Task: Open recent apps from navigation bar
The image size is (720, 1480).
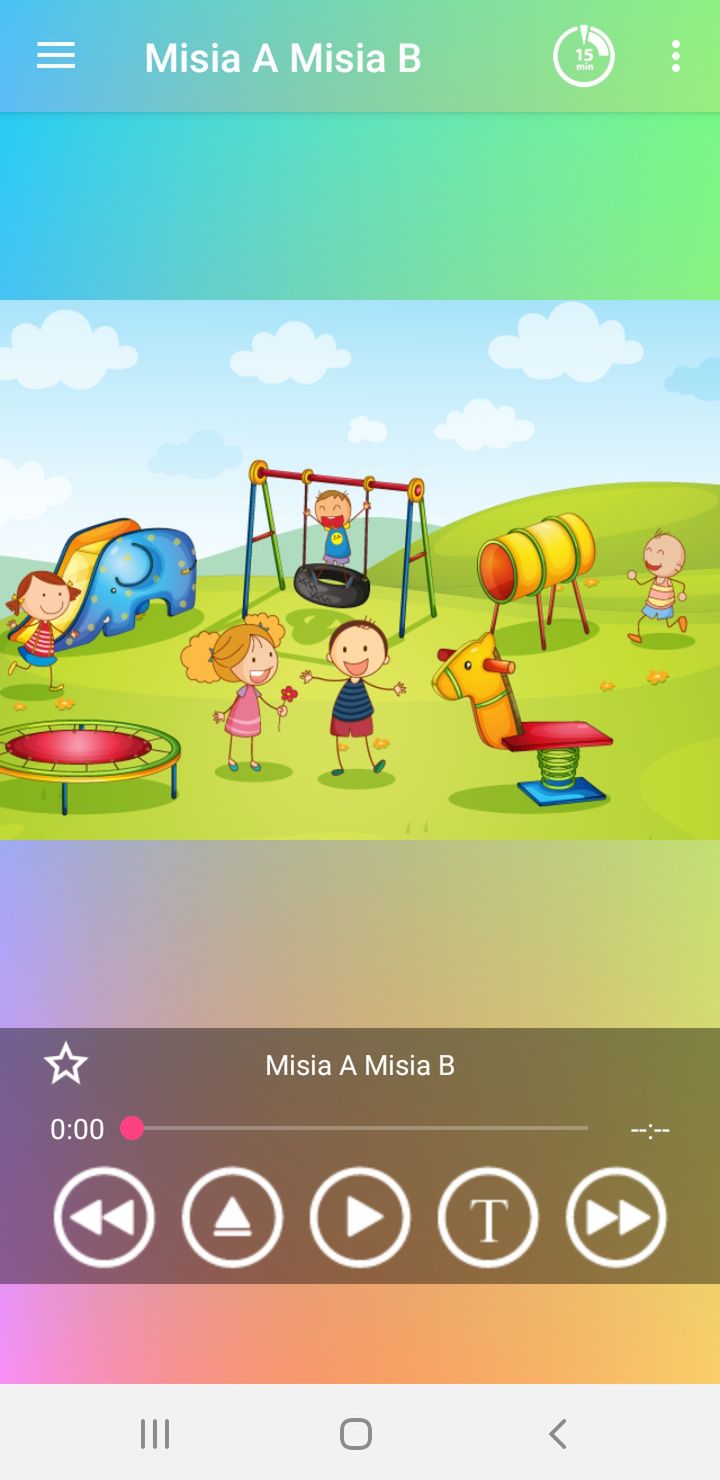Action: (x=155, y=1433)
